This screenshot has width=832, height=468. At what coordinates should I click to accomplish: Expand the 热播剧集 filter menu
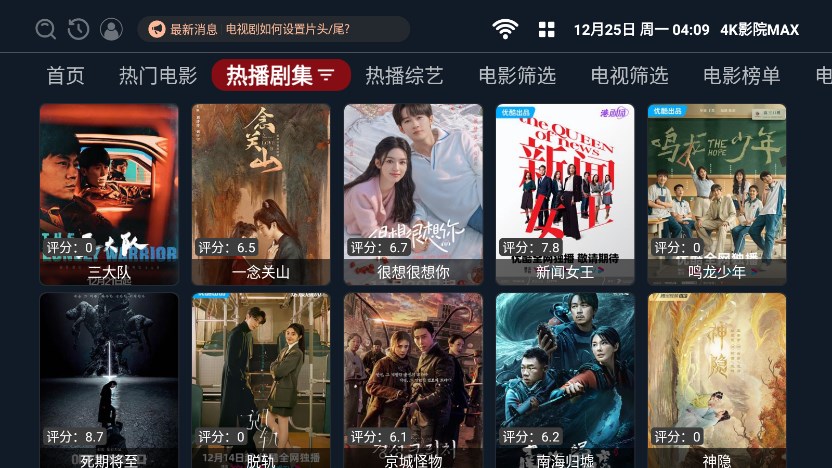click(326, 75)
